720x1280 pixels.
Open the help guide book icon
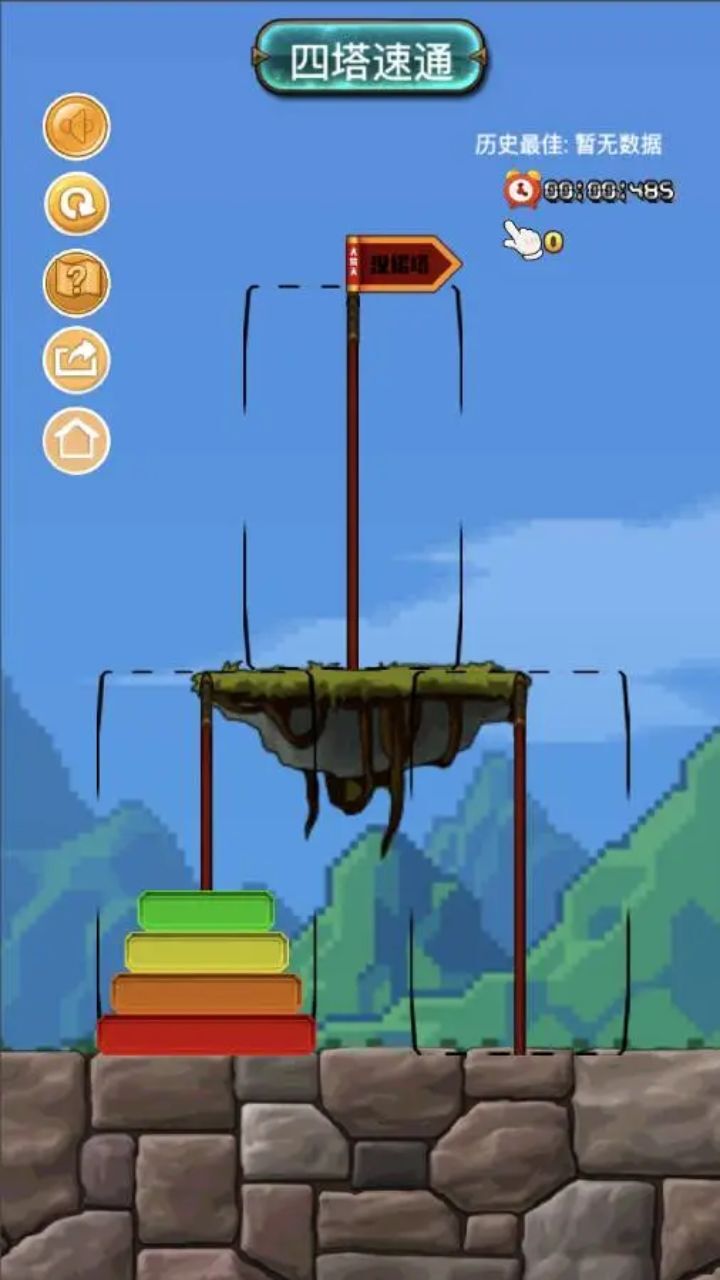(x=76, y=283)
